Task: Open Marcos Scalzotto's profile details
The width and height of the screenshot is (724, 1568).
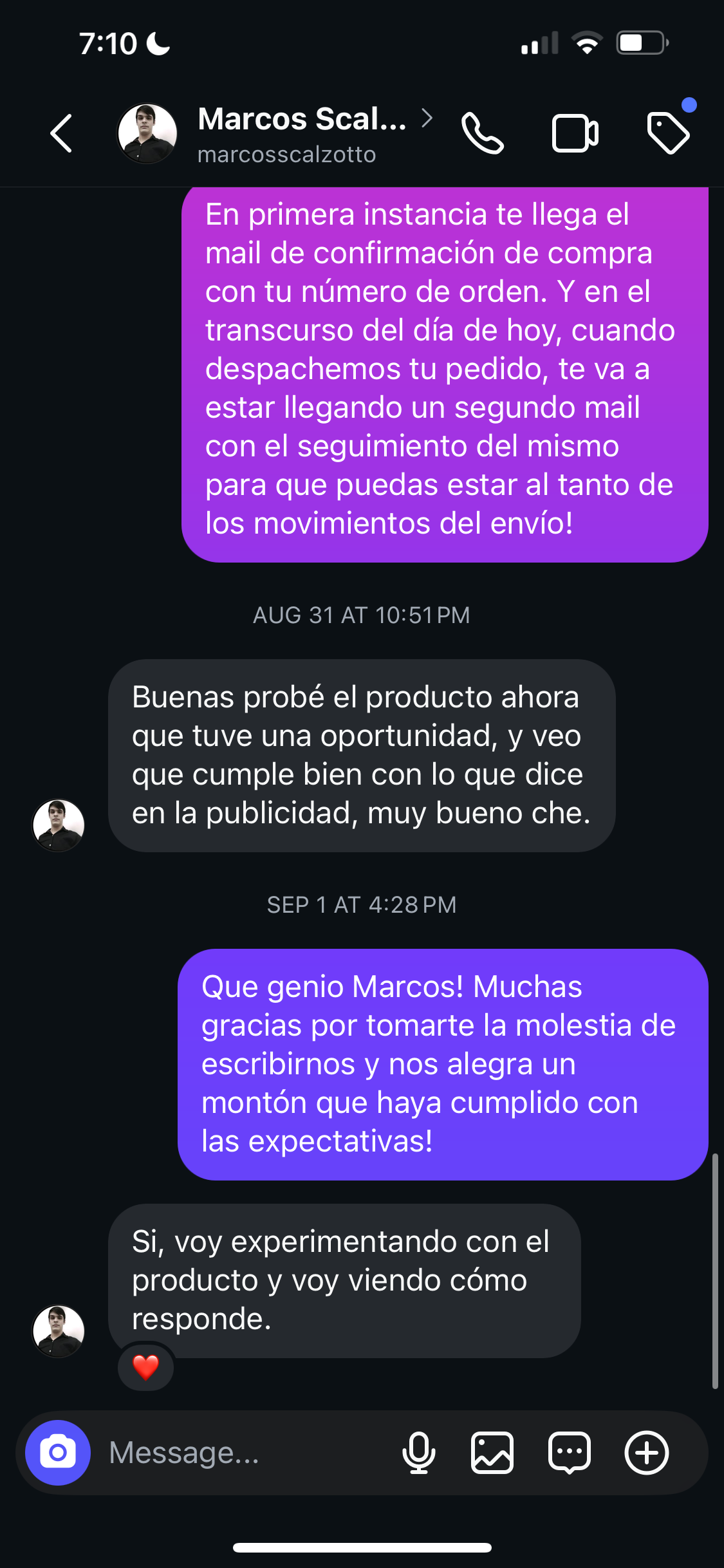Action: click(302, 134)
